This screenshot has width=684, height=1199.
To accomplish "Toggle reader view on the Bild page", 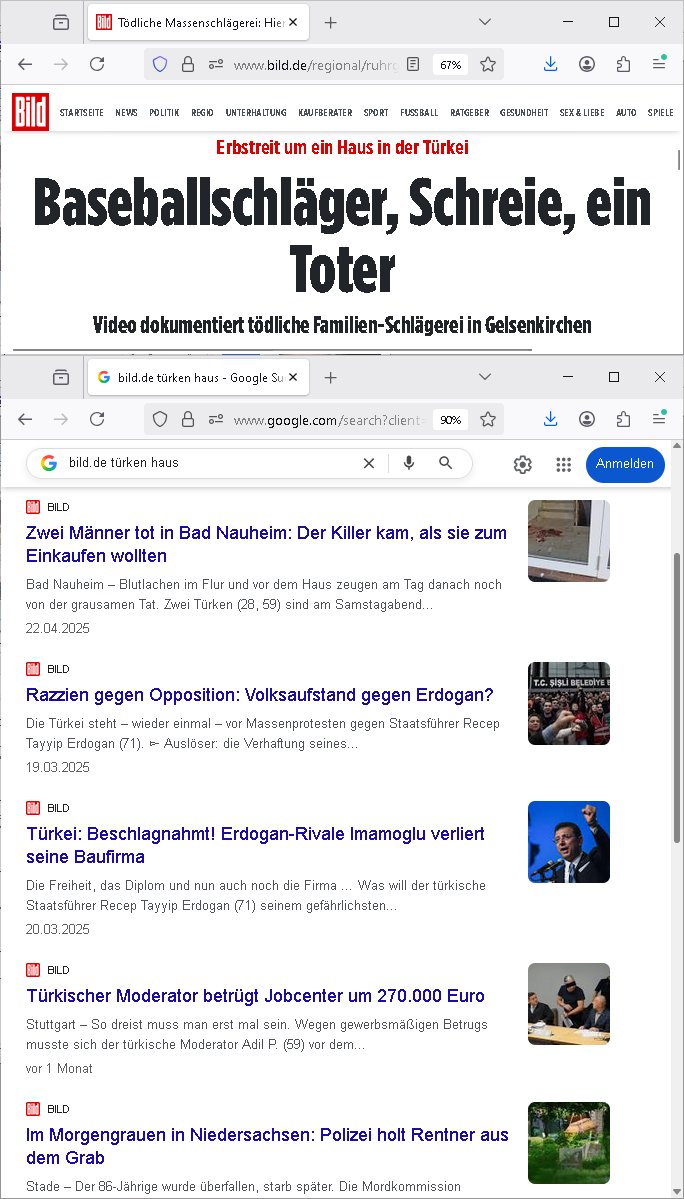I will (412, 64).
